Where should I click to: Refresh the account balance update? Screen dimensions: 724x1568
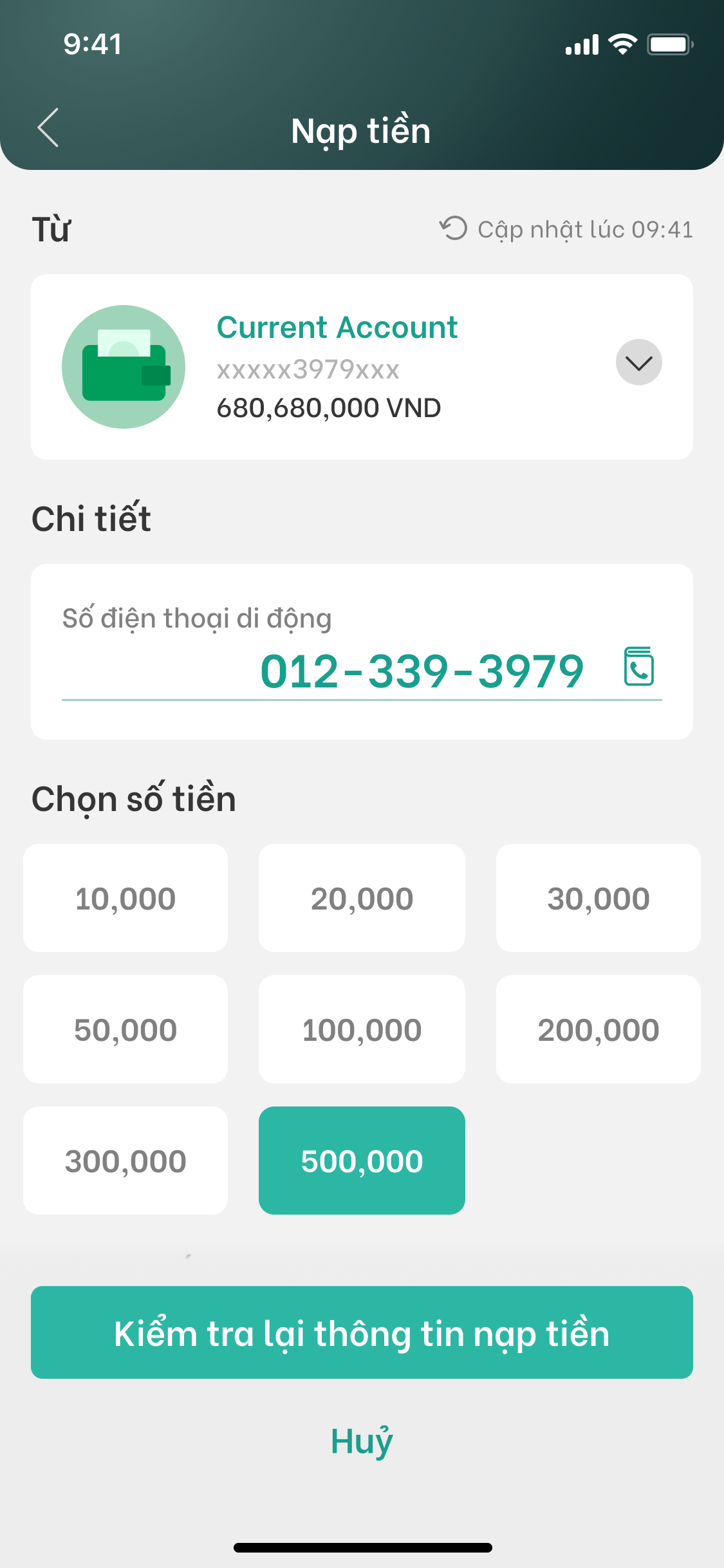454,229
